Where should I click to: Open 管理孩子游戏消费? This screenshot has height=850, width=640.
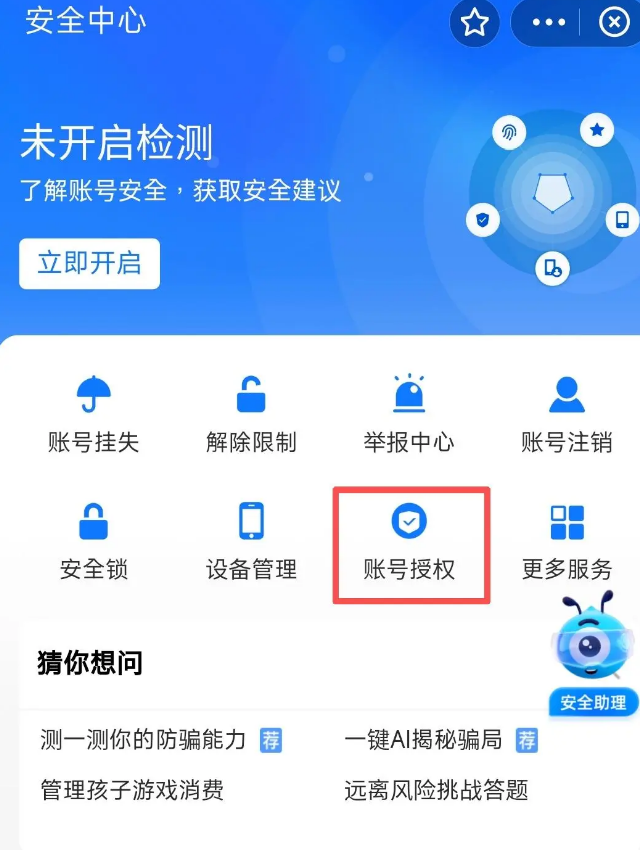(x=132, y=790)
